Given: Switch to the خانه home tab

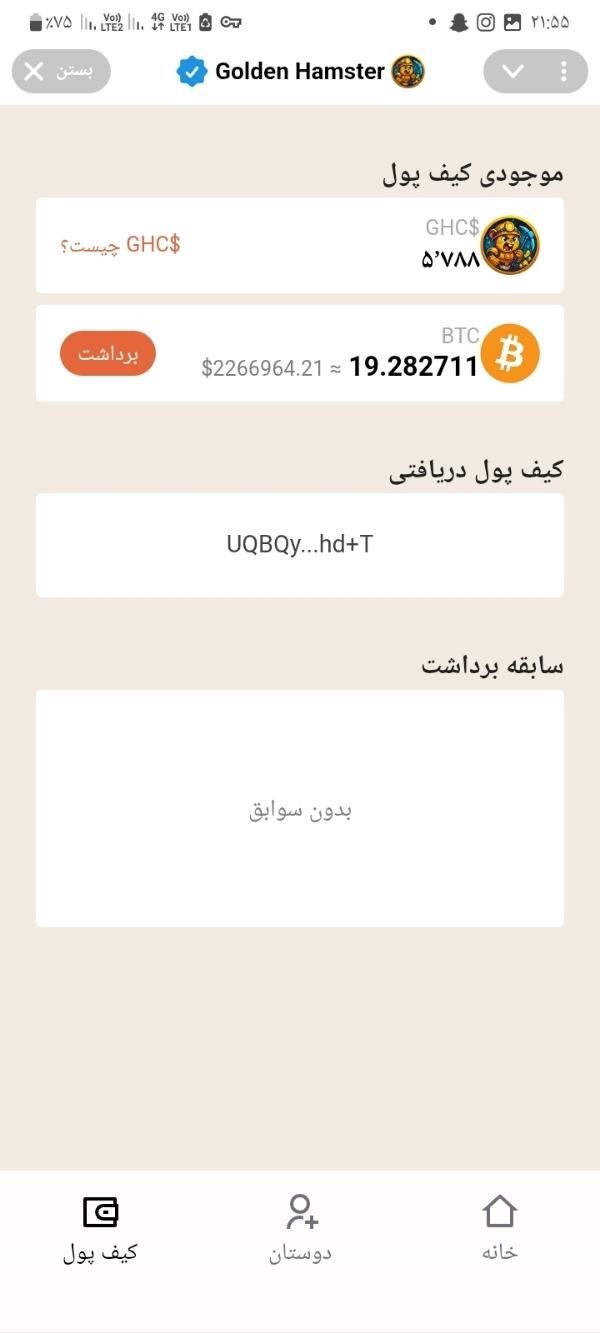Looking at the screenshot, I should 499,1228.
